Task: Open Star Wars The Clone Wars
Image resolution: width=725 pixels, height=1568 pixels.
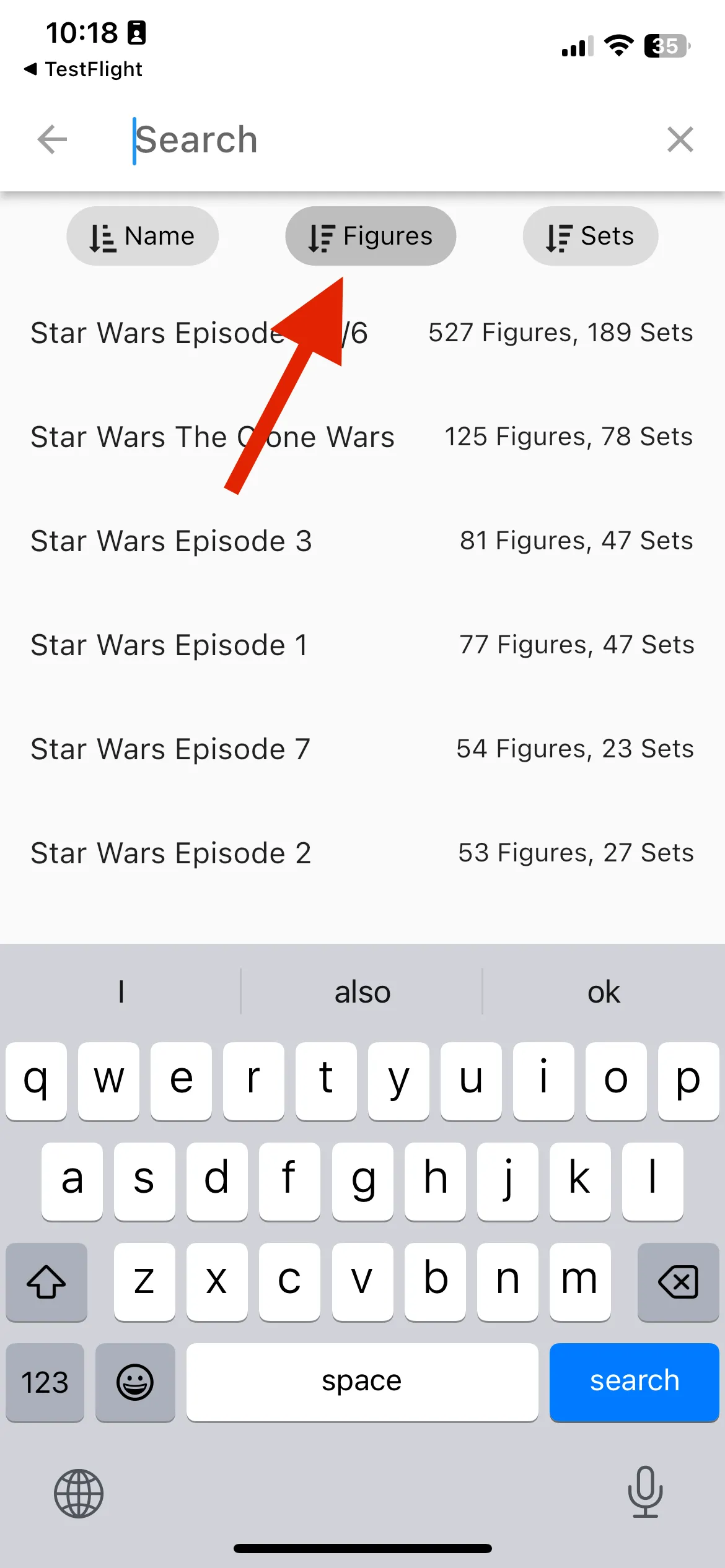Action: (x=362, y=437)
